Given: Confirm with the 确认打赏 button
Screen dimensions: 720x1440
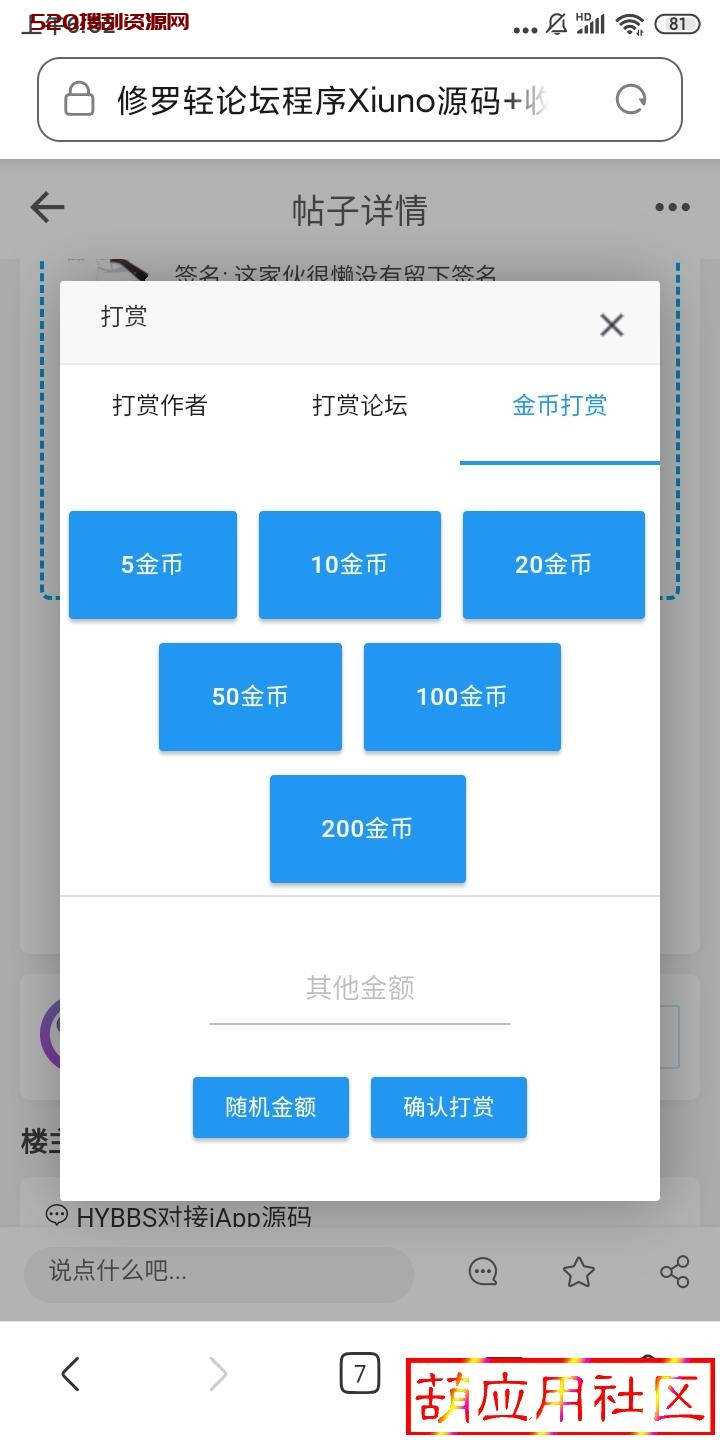Looking at the screenshot, I should point(448,1107).
